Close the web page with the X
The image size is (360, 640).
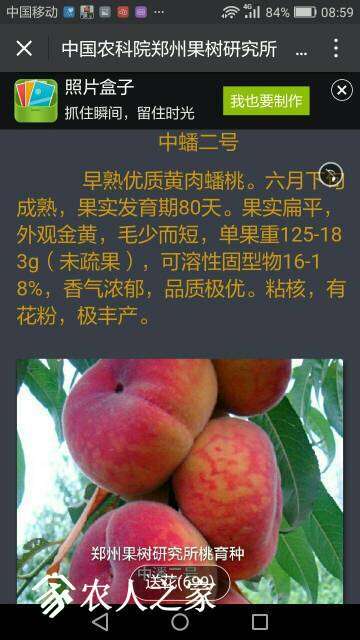tap(24, 49)
